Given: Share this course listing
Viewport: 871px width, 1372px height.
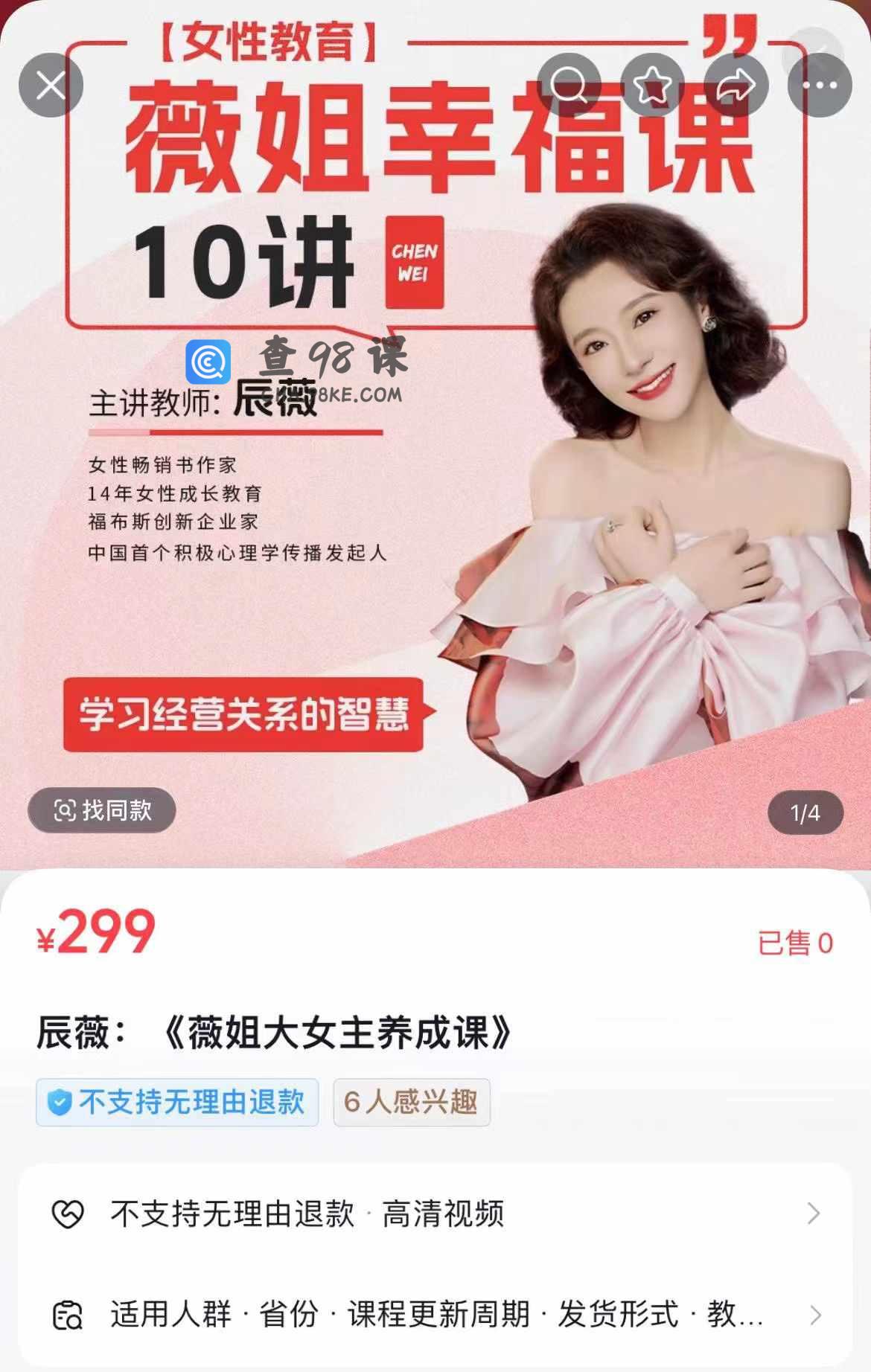Looking at the screenshot, I should (x=736, y=86).
